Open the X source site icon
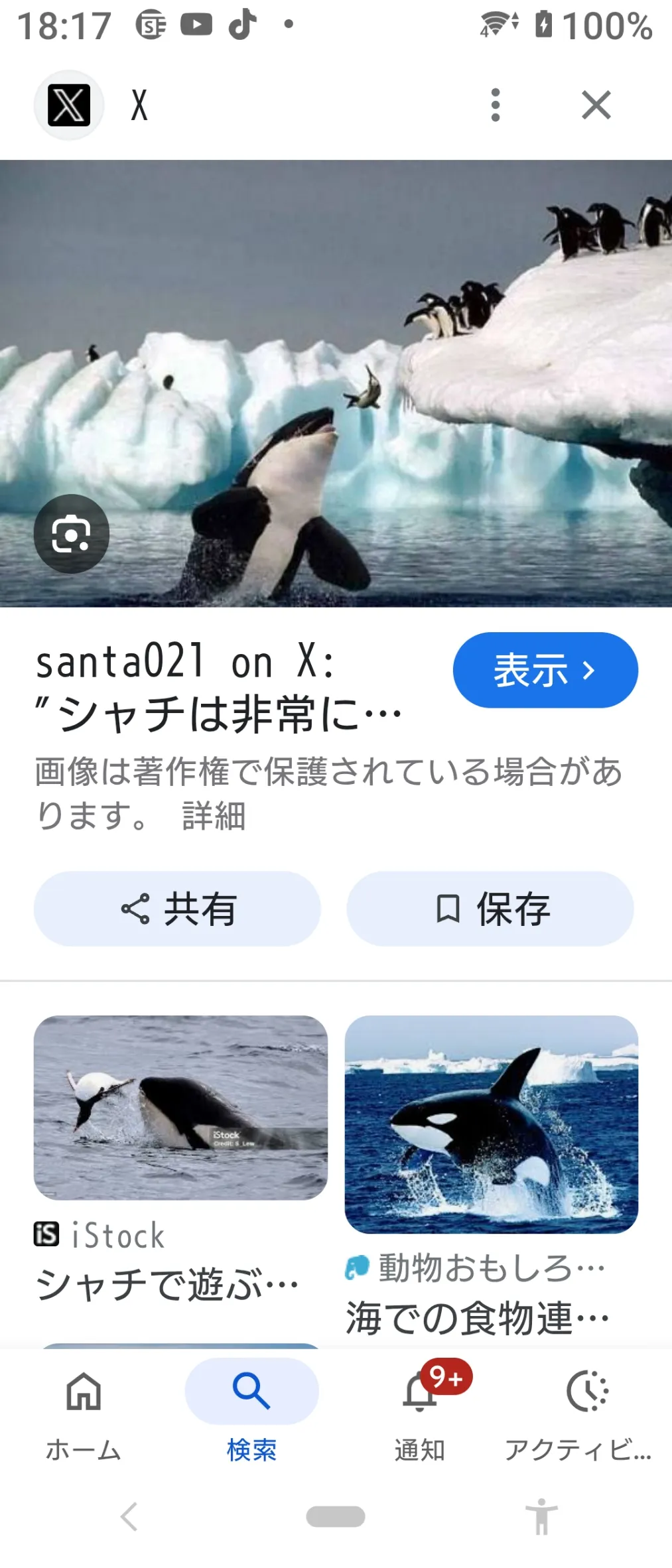The image size is (672, 1568). coord(69,105)
